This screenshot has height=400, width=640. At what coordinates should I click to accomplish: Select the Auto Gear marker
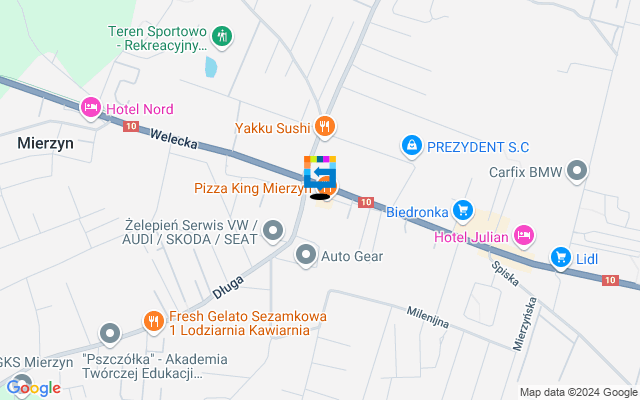point(306,256)
